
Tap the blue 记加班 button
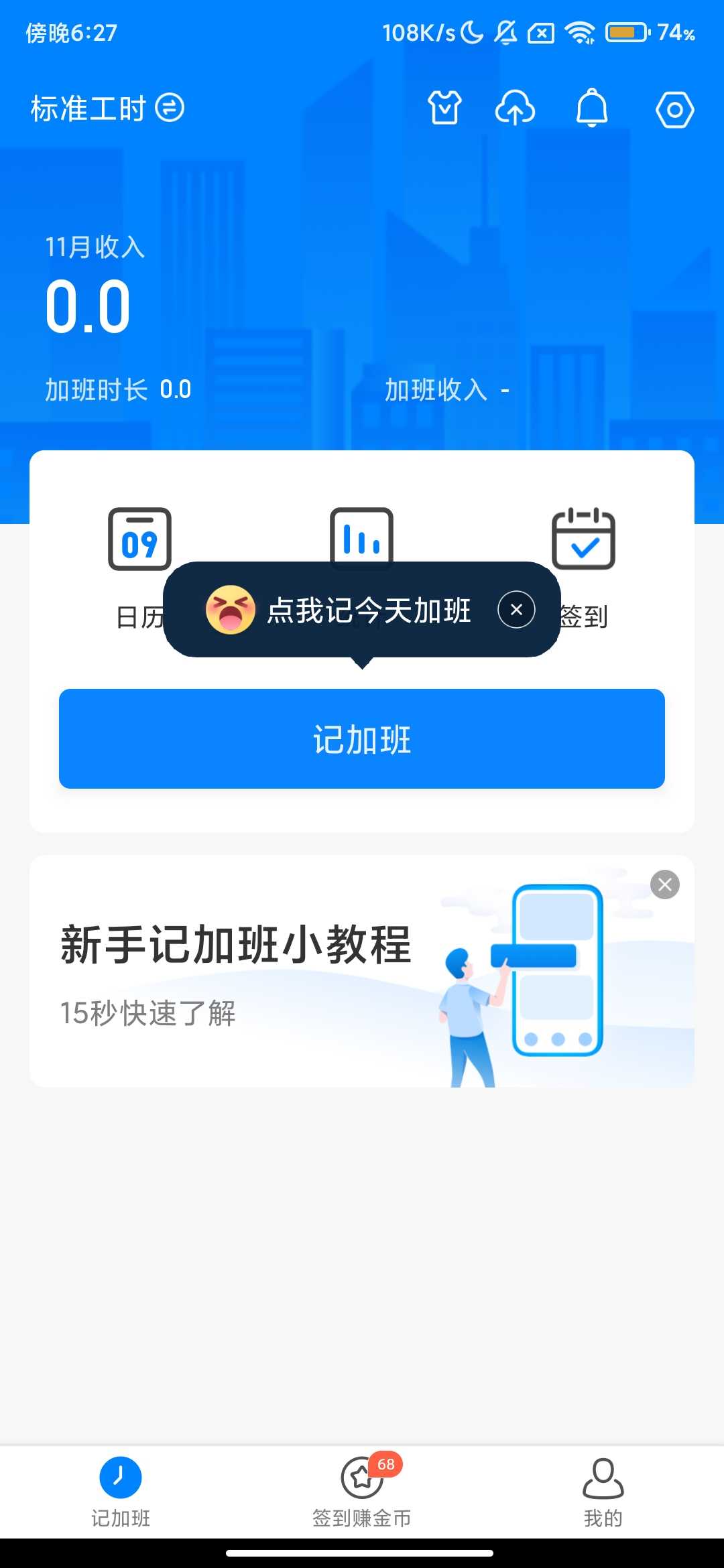tap(362, 738)
